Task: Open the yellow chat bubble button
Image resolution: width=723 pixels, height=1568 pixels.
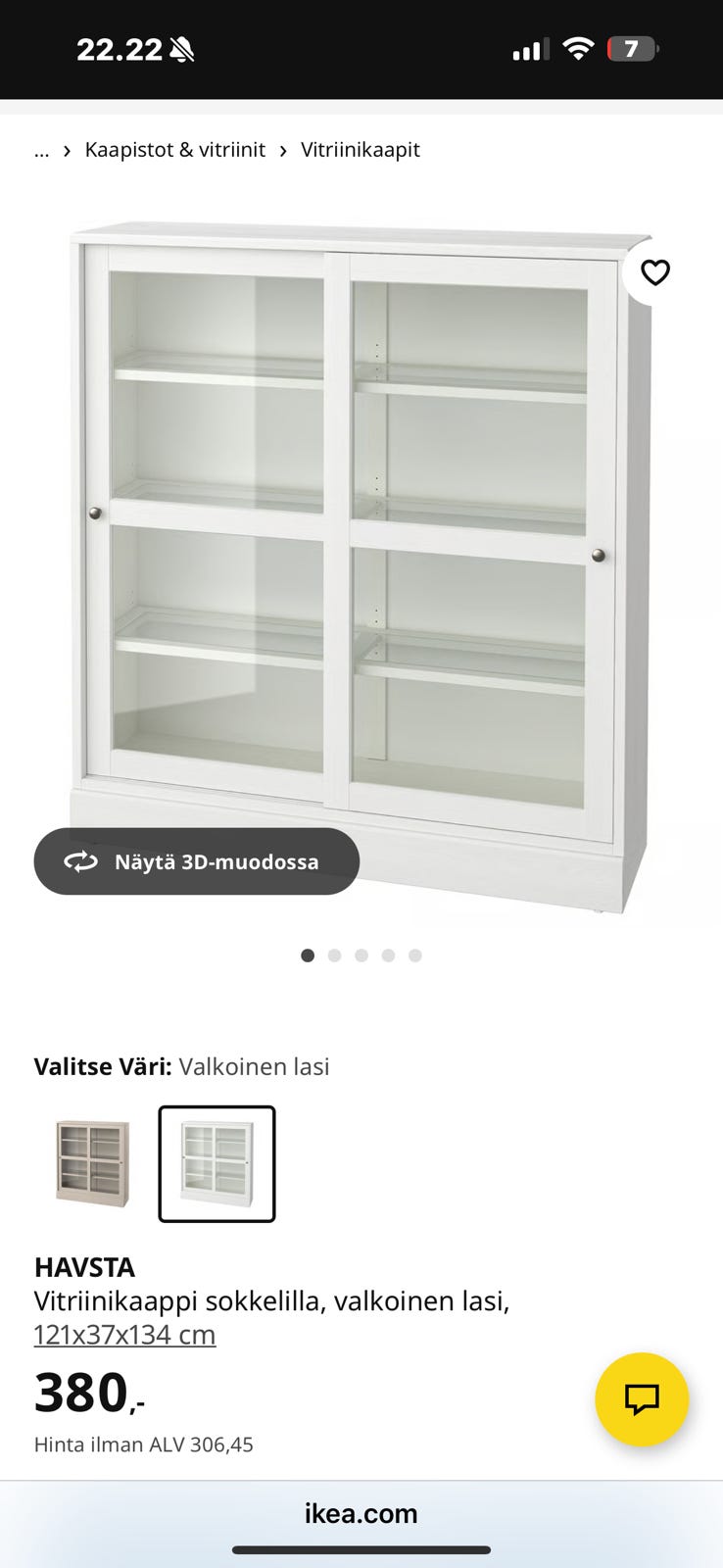Action: point(642,1398)
